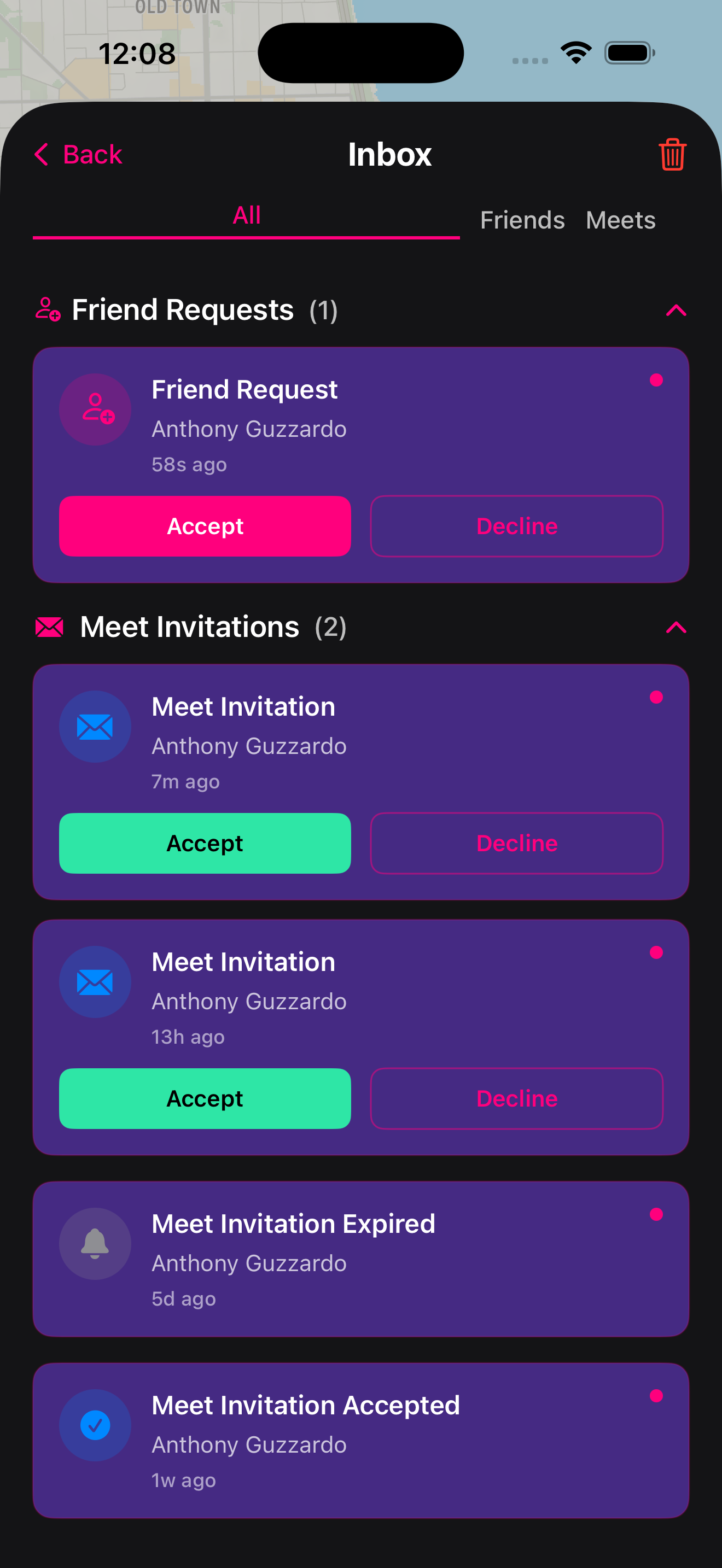The height and width of the screenshot is (1568, 722).
Task: Tap the friend request avatar icon
Action: [x=95, y=408]
